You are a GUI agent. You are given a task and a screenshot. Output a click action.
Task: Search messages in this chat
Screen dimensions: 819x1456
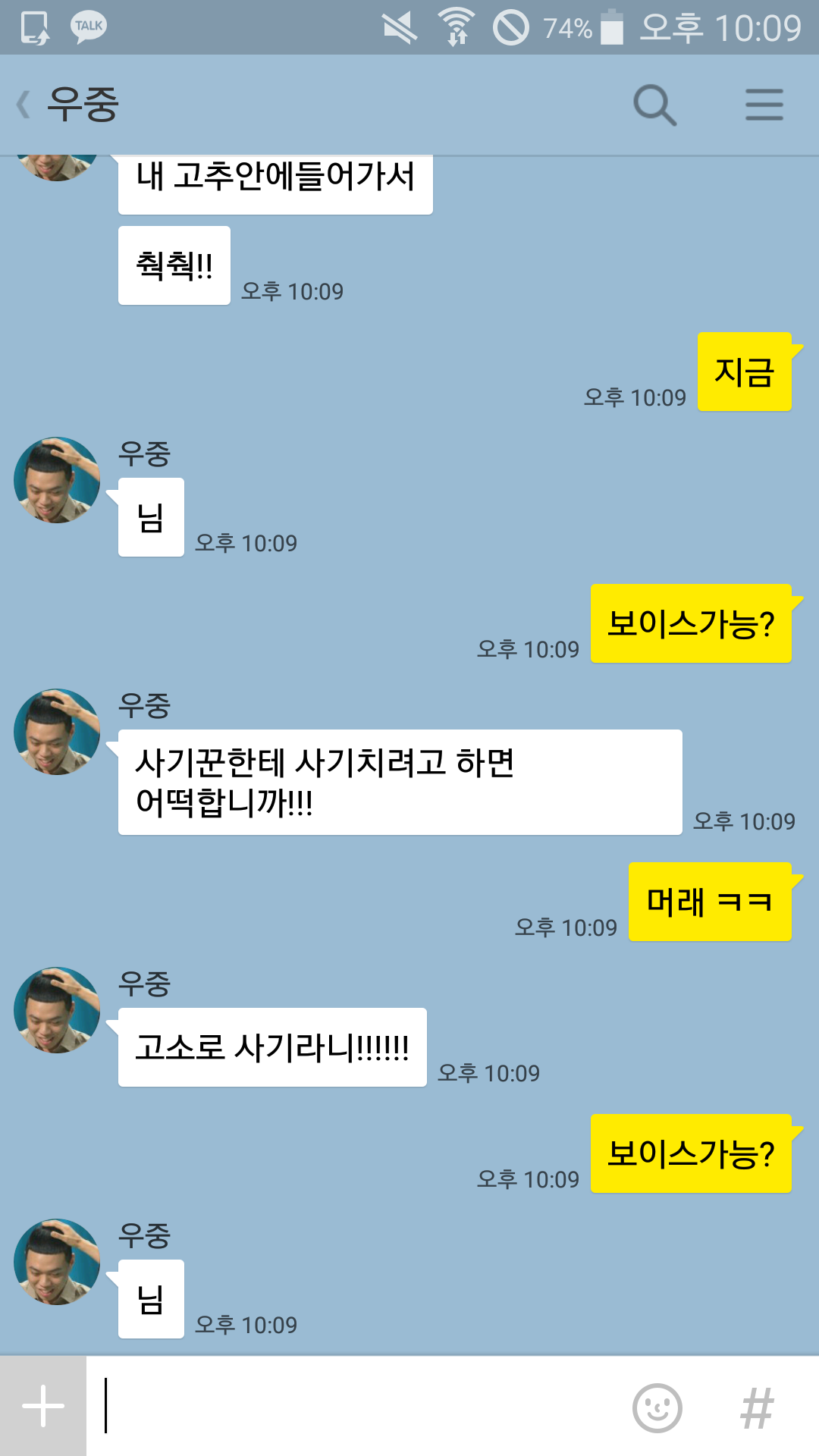pyautogui.click(x=654, y=105)
